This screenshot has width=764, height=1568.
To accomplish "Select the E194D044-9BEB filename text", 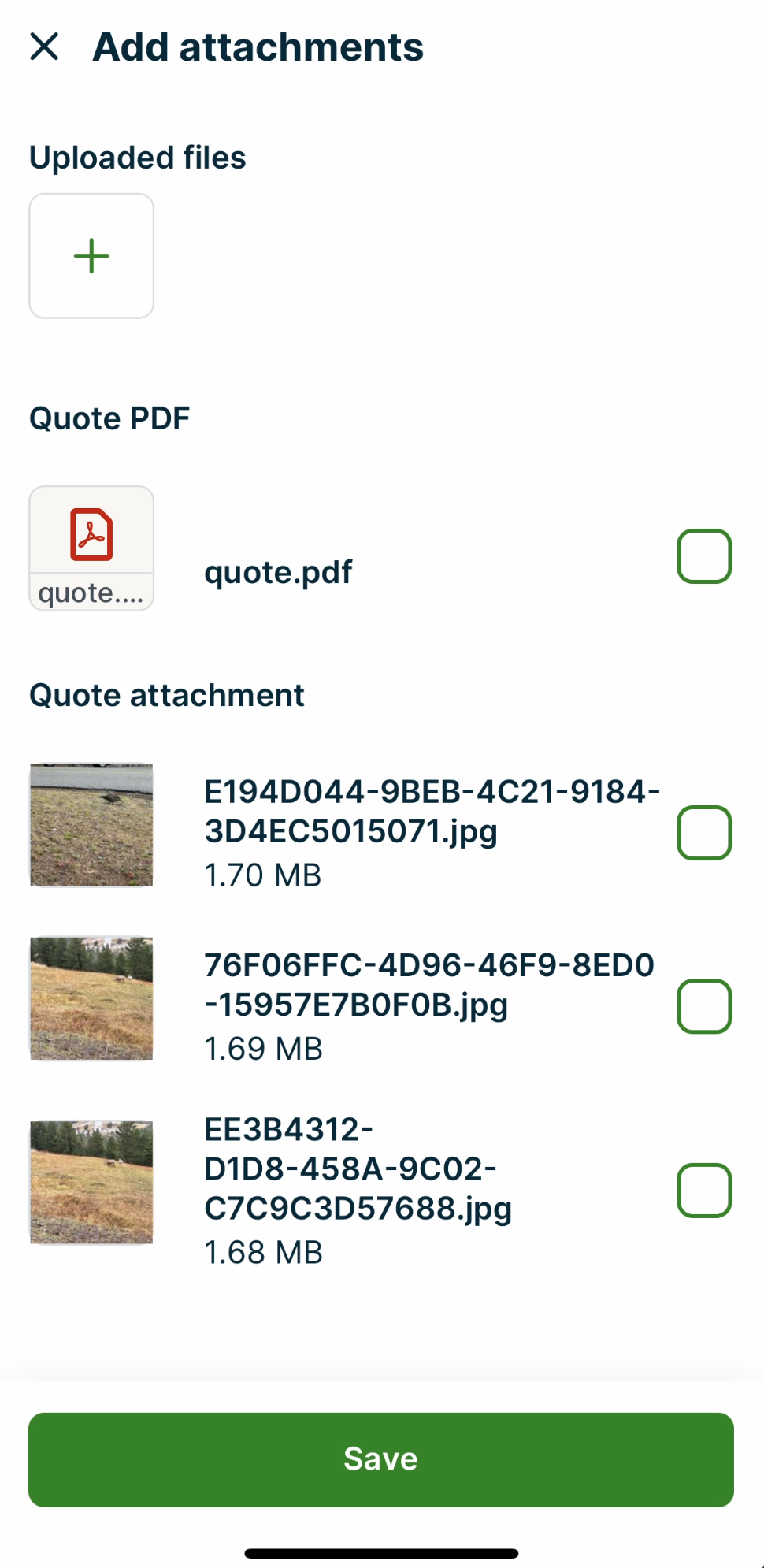I will coord(432,812).
